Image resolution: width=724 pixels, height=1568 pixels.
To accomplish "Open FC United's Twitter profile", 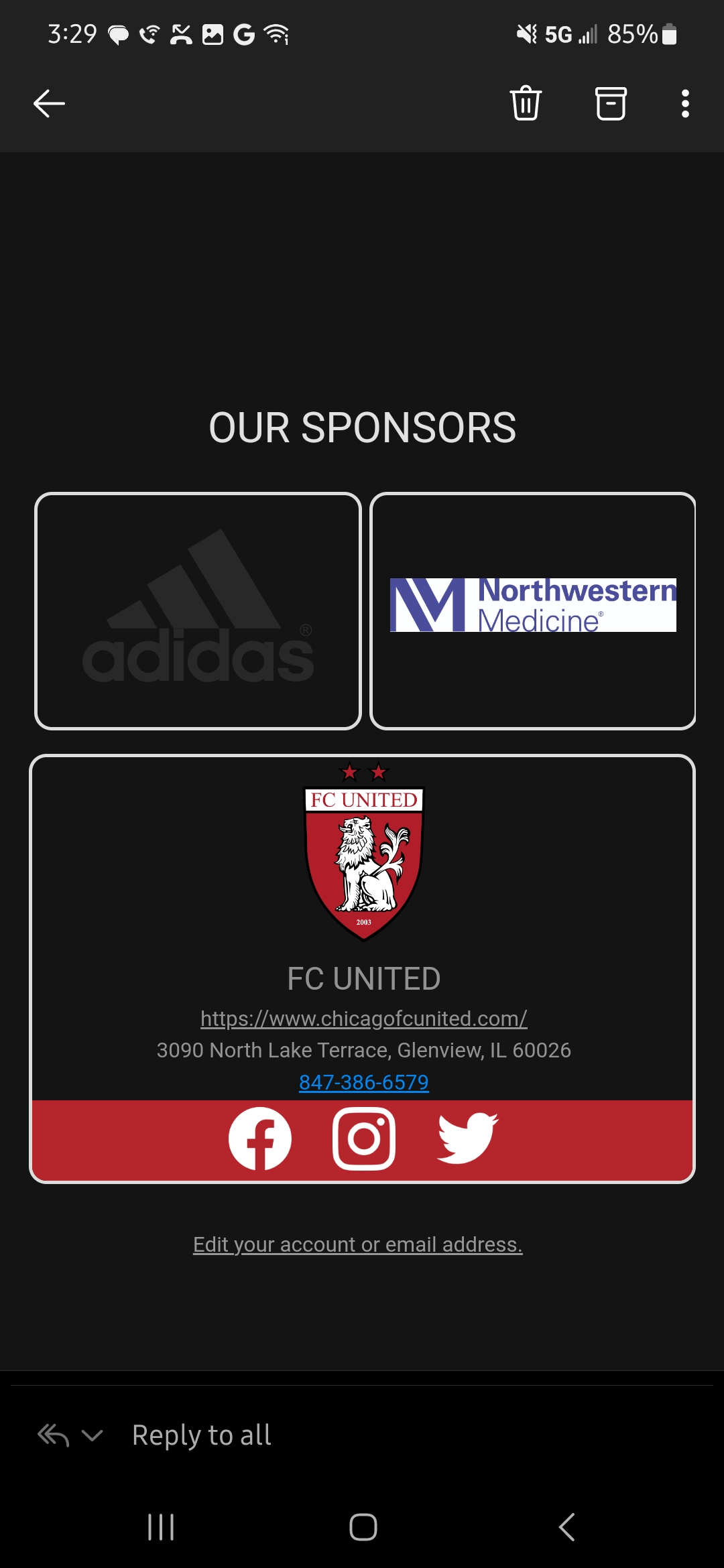I will click(468, 1138).
